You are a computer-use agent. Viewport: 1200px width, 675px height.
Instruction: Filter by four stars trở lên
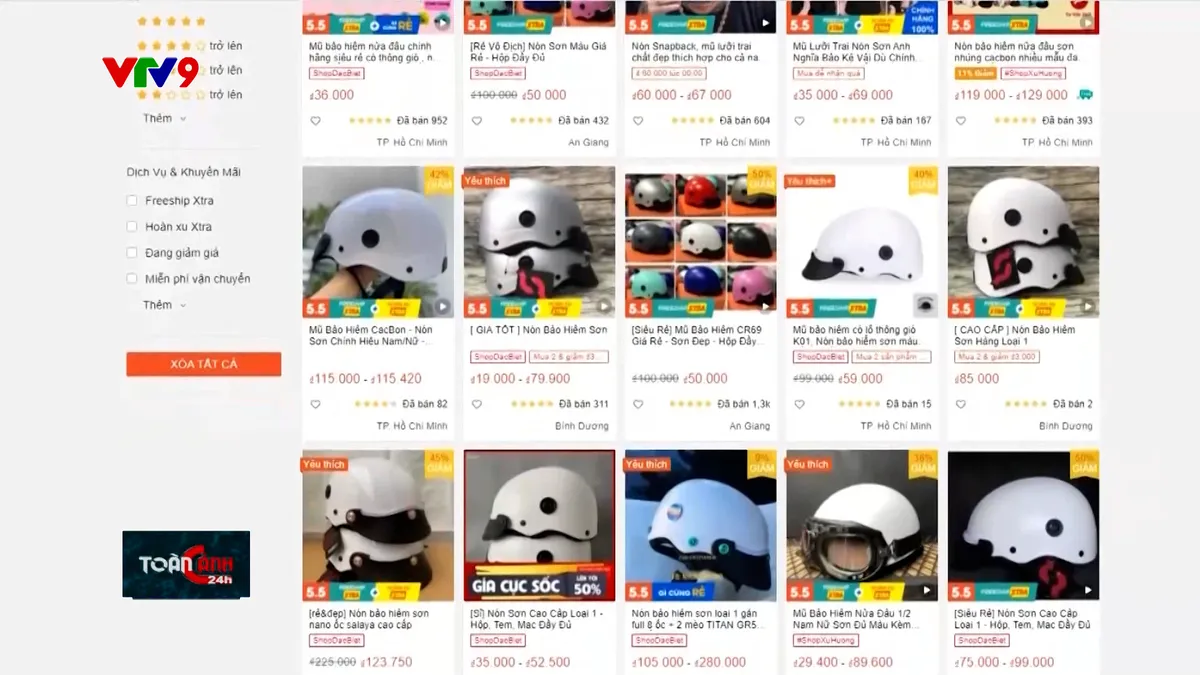pyautogui.click(x=189, y=46)
